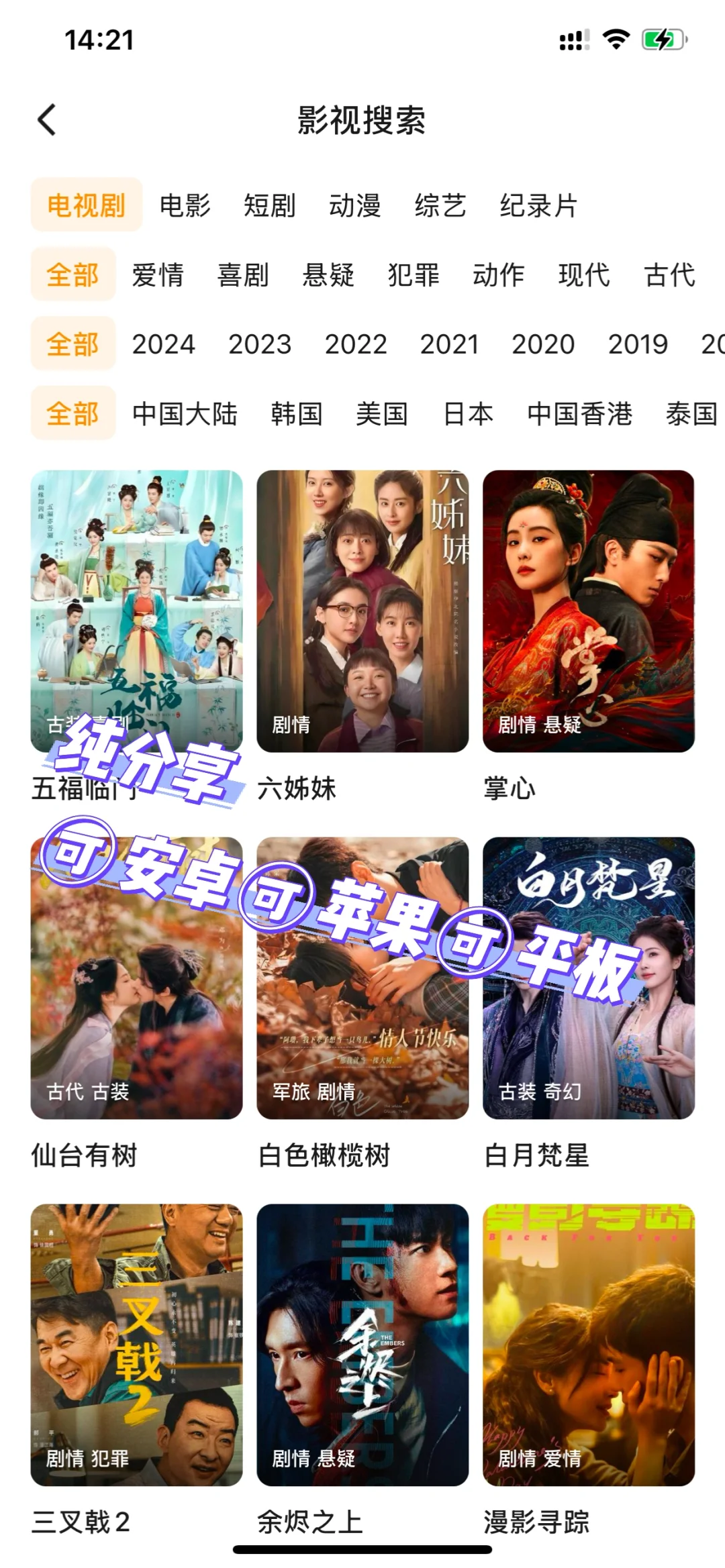Open the 余烬之上 drama
725x1568 pixels.
(362, 1345)
